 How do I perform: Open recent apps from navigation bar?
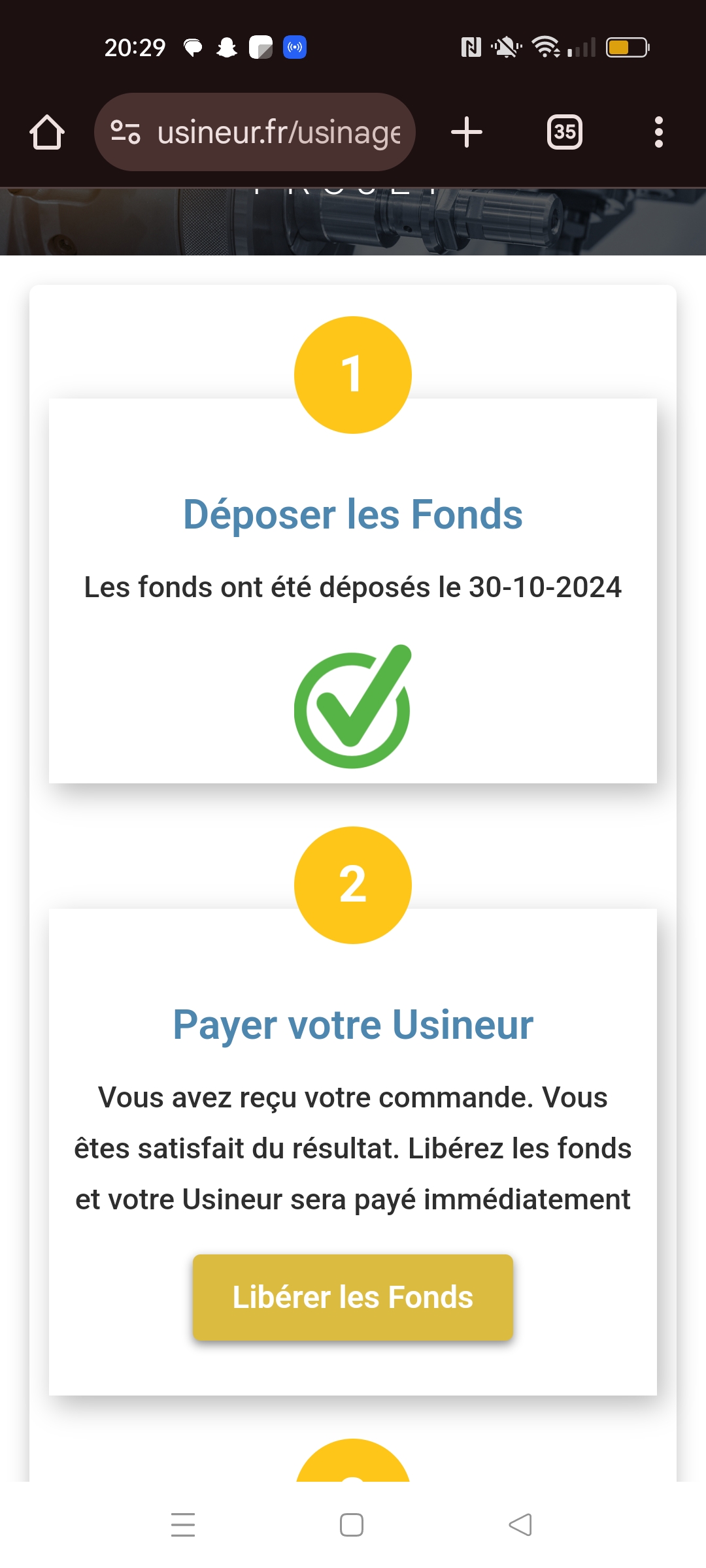(183, 1525)
